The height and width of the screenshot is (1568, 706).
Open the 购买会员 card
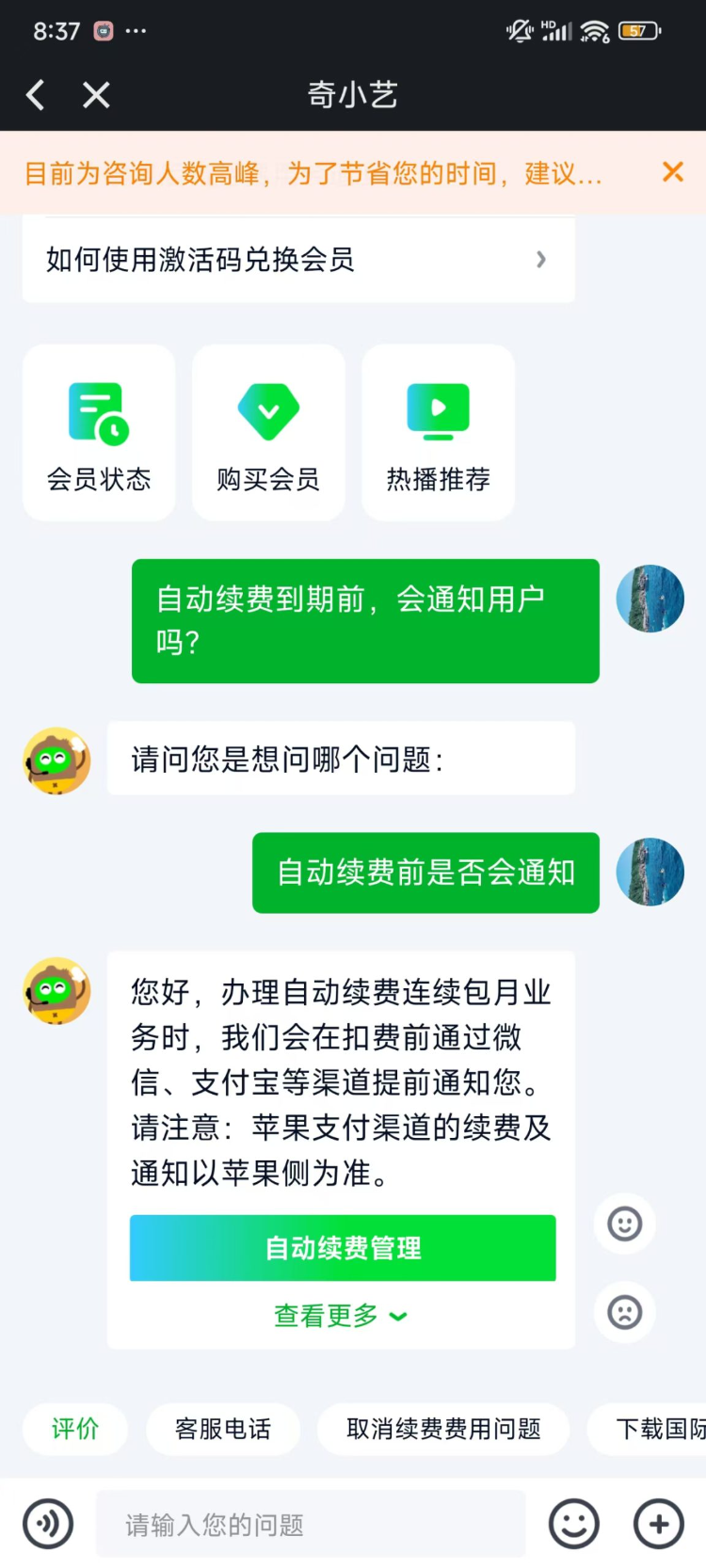[268, 433]
